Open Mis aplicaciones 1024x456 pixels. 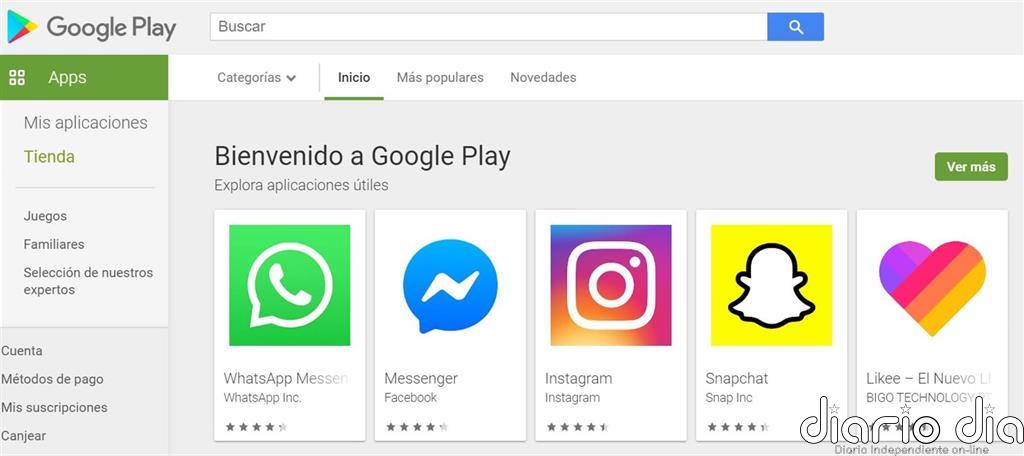point(85,123)
